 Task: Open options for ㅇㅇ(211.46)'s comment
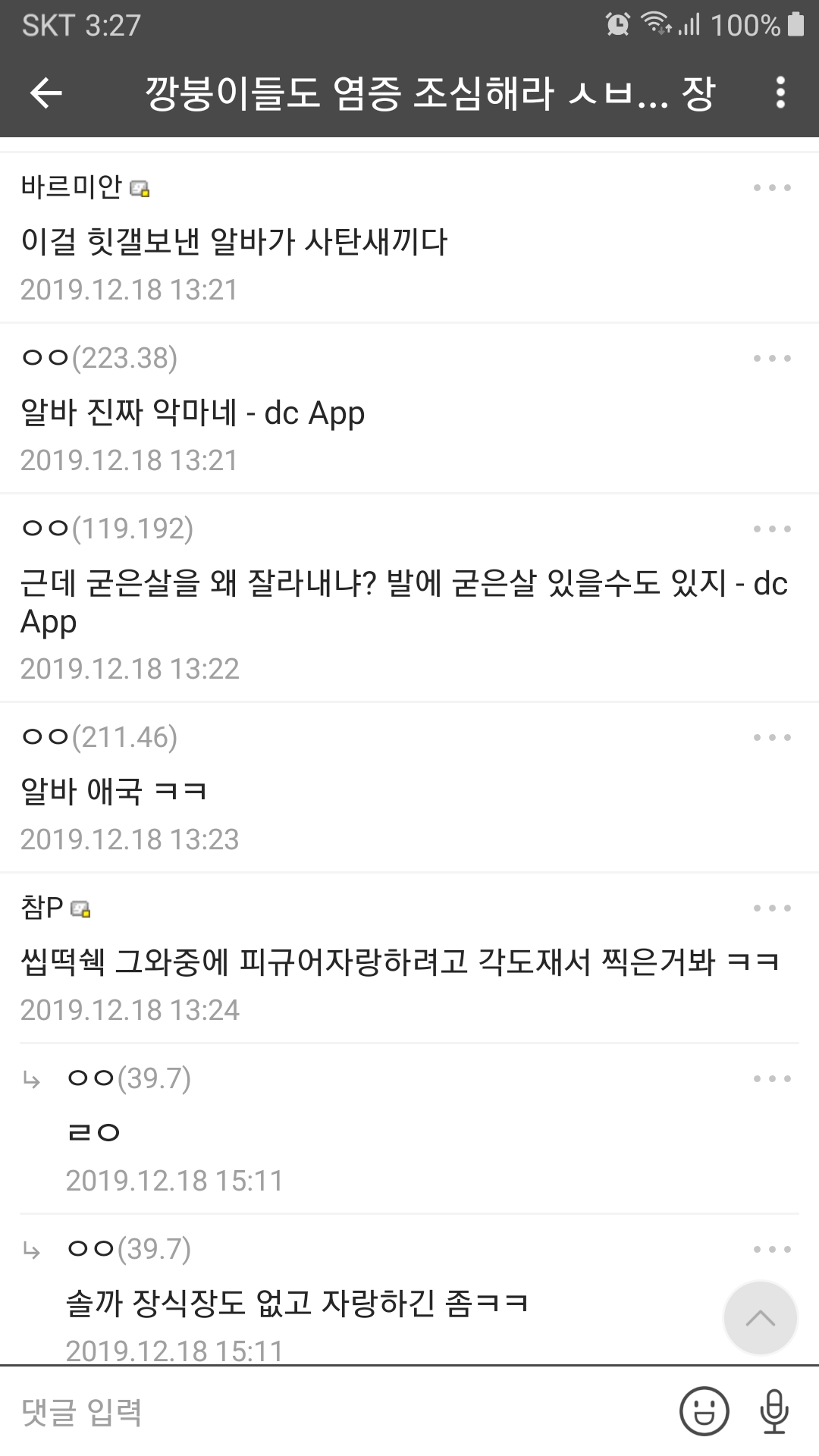772,737
